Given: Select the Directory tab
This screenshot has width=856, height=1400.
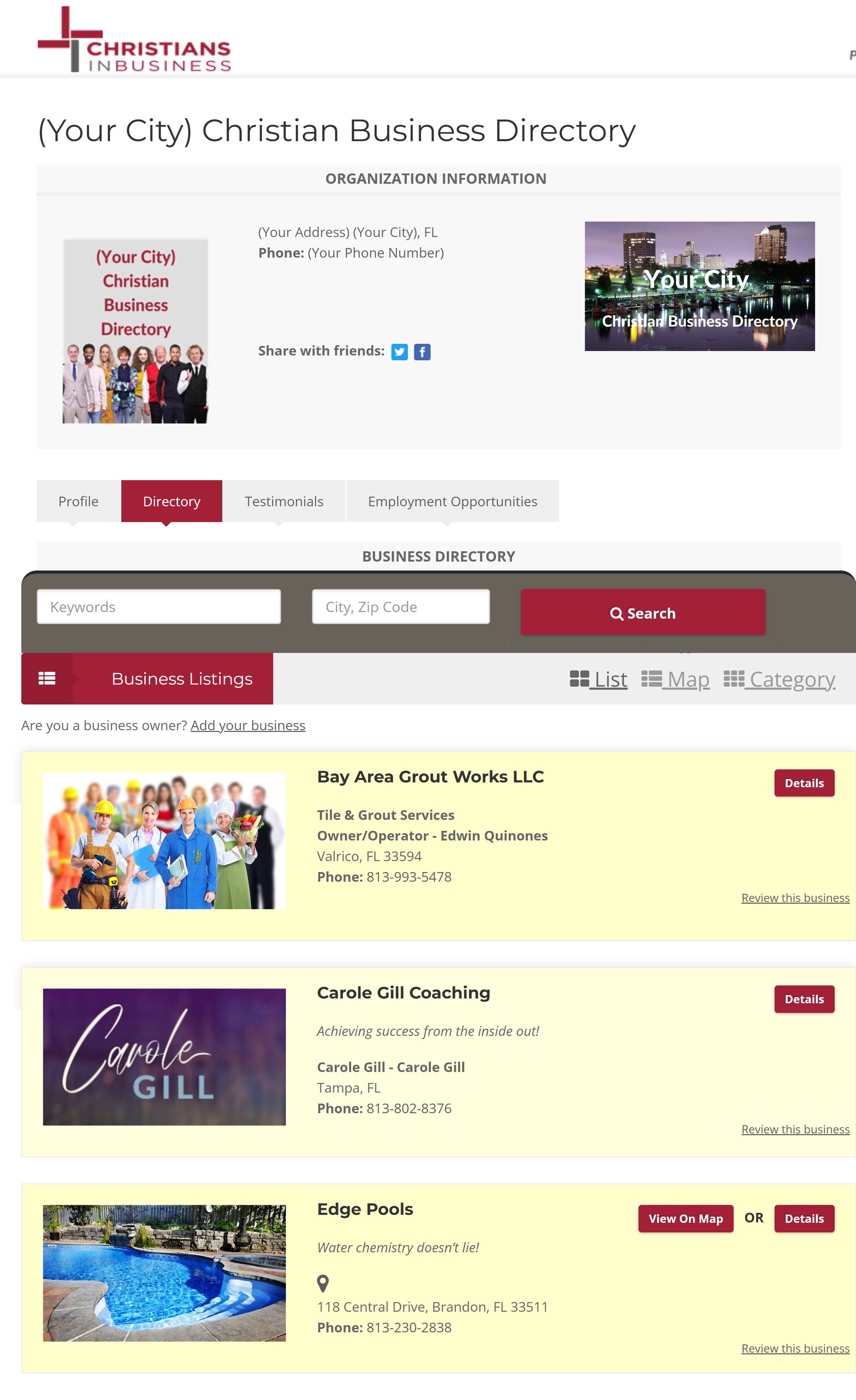Looking at the screenshot, I should pyautogui.click(x=171, y=501).
